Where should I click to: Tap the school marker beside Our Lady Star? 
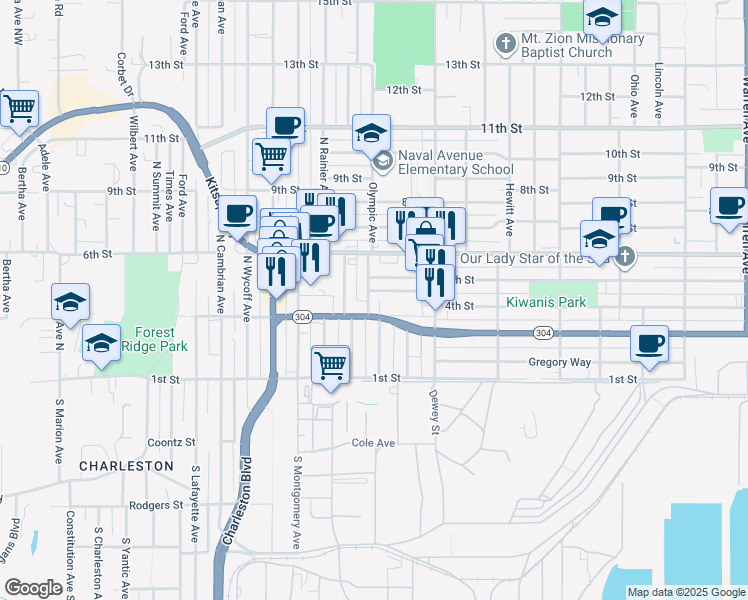pyautogui.click(x=599, y=239)
